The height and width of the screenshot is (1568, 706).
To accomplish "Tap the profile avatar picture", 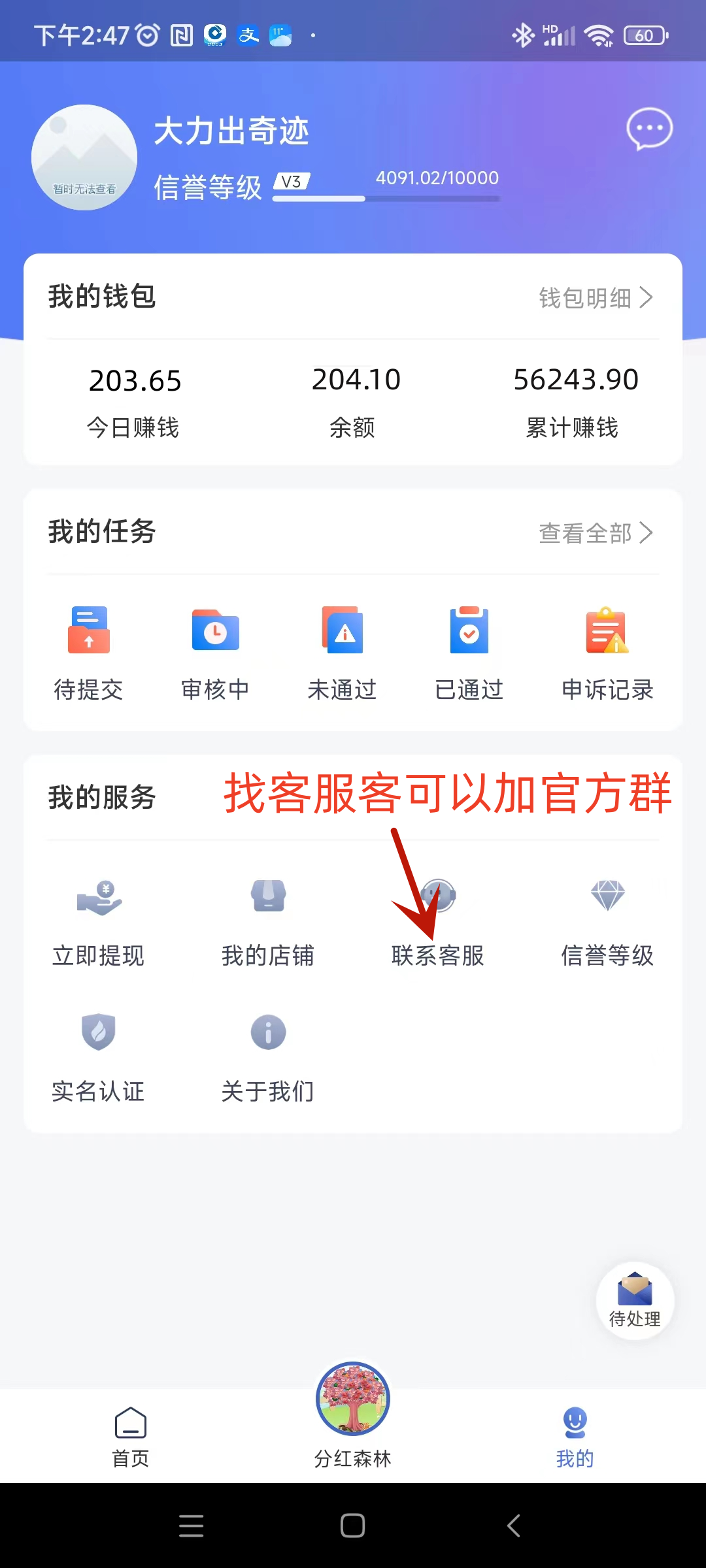I will (84, 157).
